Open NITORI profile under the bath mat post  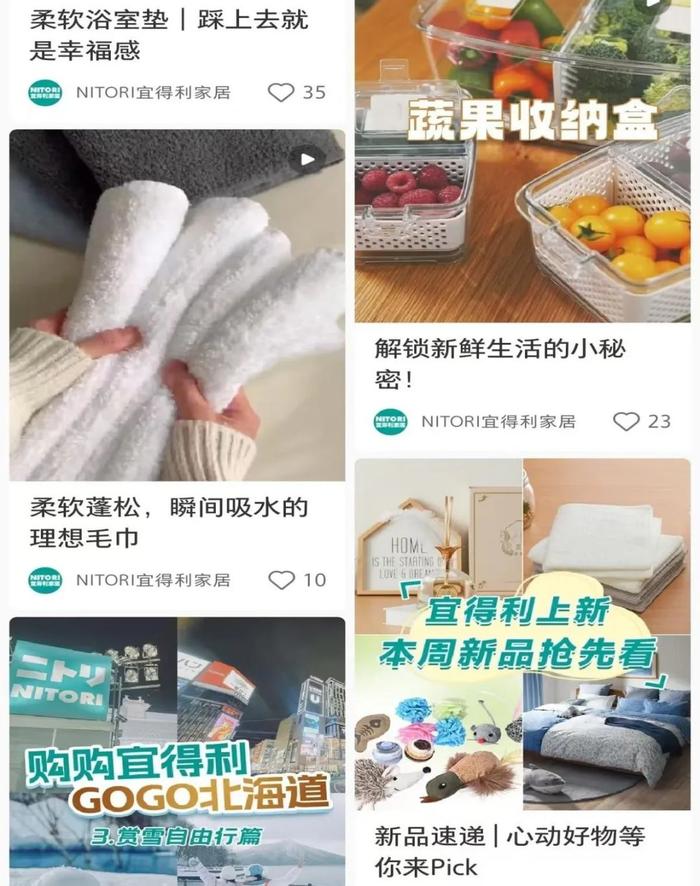(130, 92)
